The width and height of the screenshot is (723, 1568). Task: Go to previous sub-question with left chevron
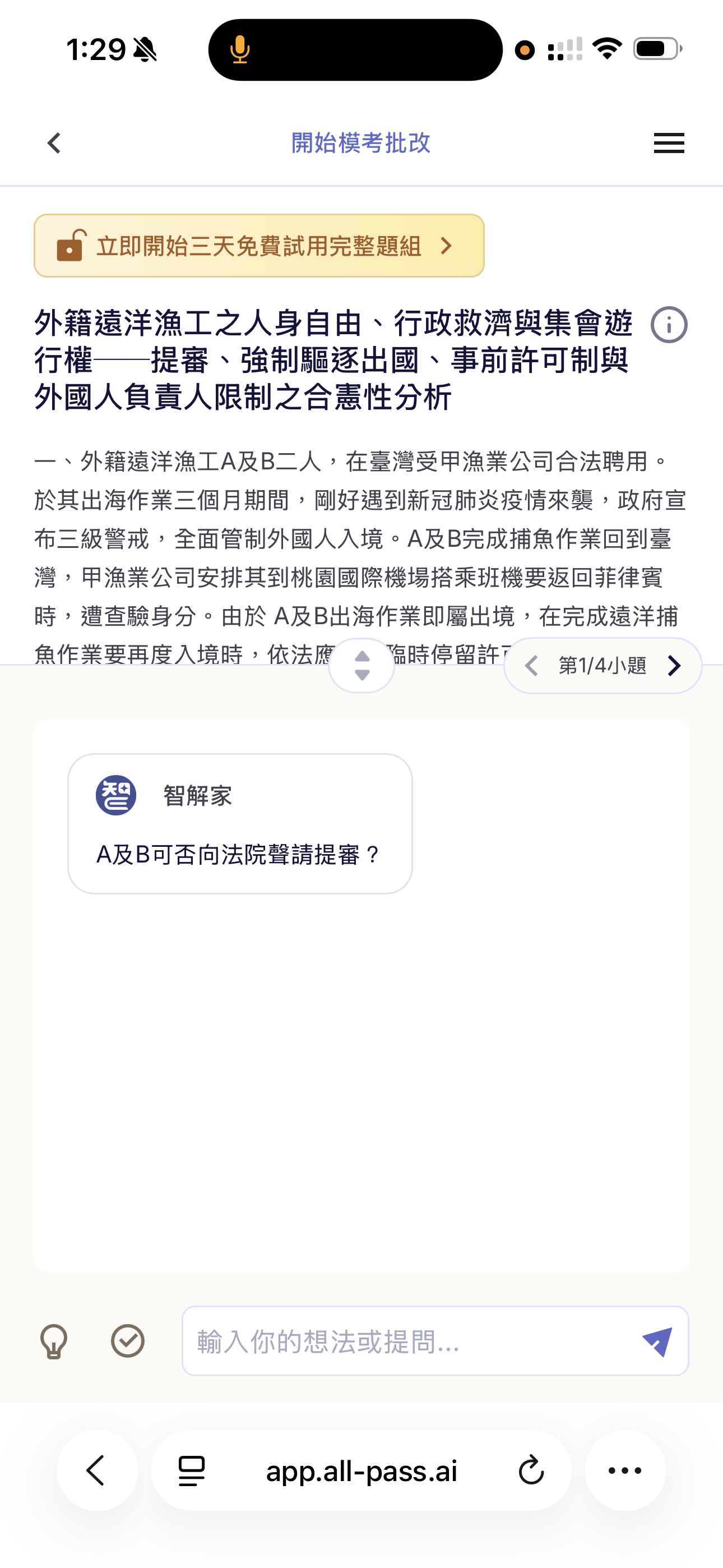[530, 666]
